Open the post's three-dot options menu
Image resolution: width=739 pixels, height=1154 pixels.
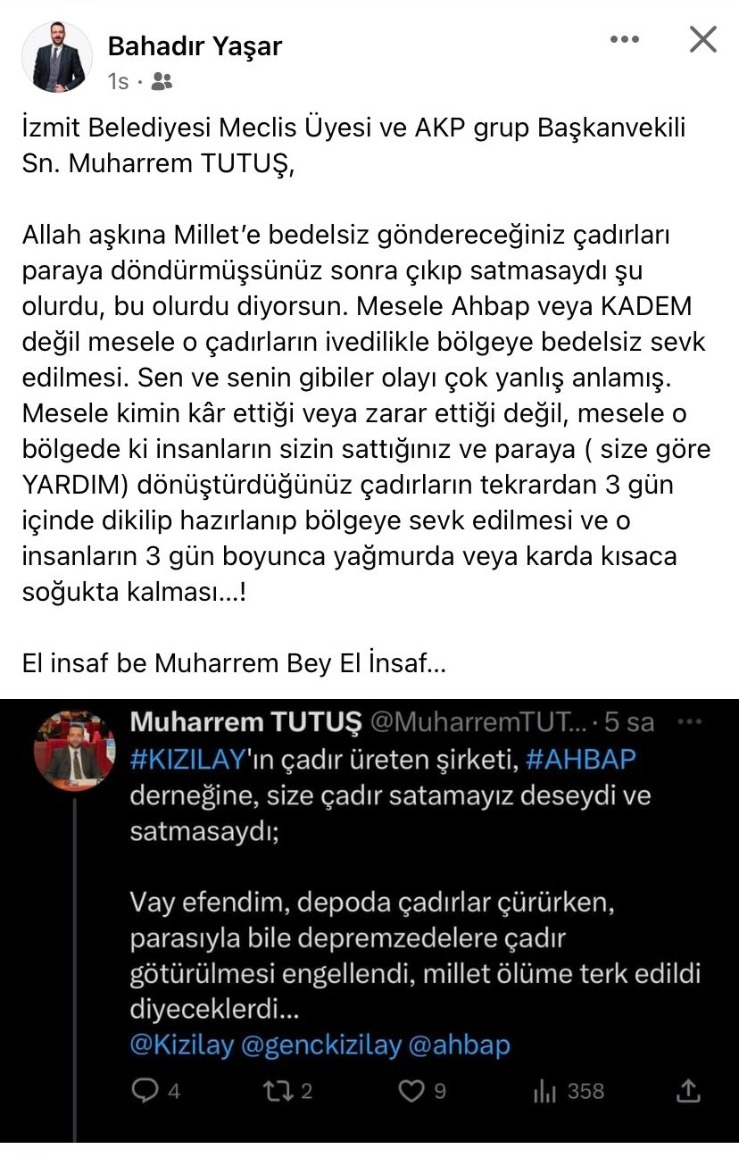tap(624, 40)
